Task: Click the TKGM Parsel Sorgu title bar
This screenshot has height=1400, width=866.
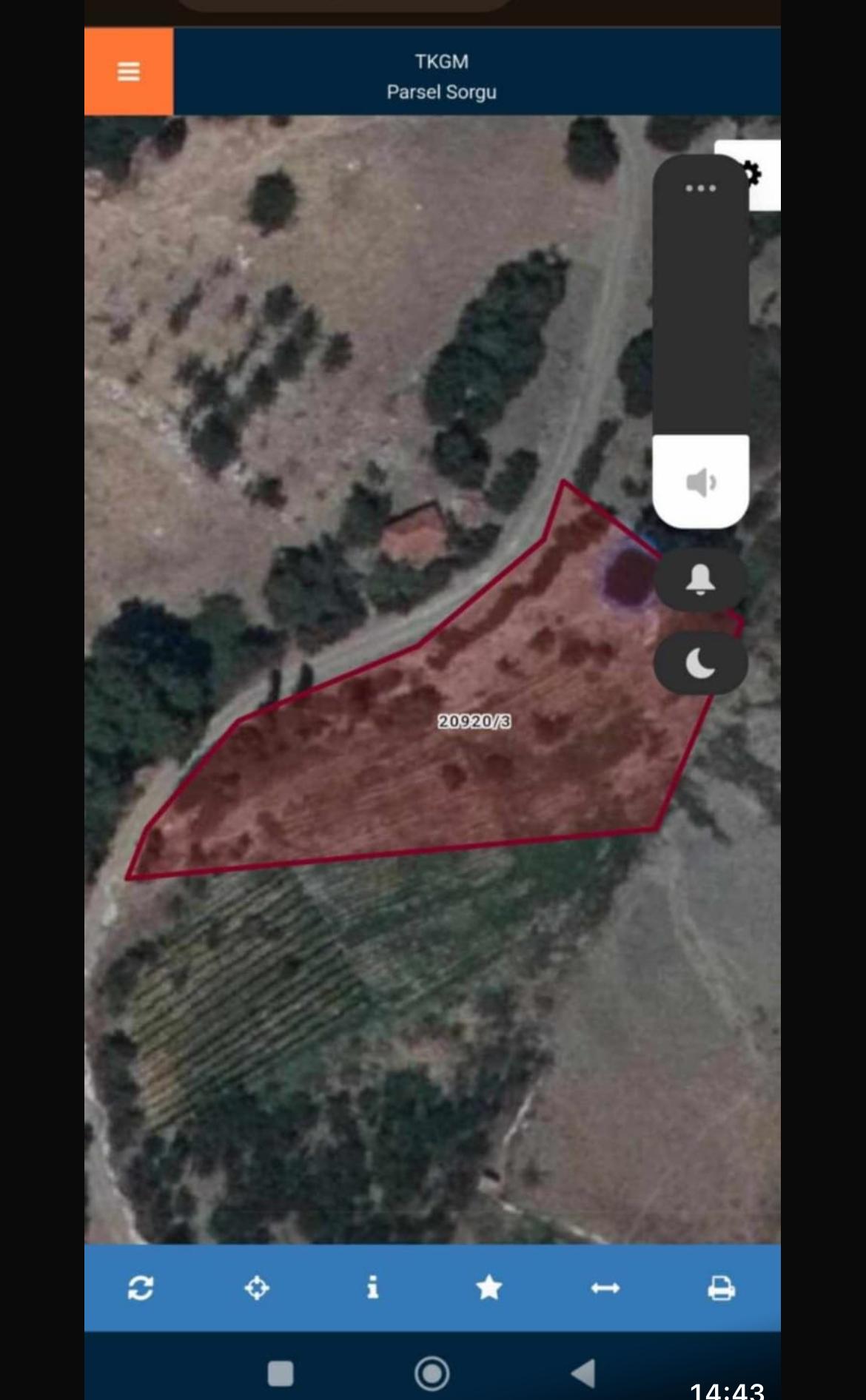Action: click(442, 76)
